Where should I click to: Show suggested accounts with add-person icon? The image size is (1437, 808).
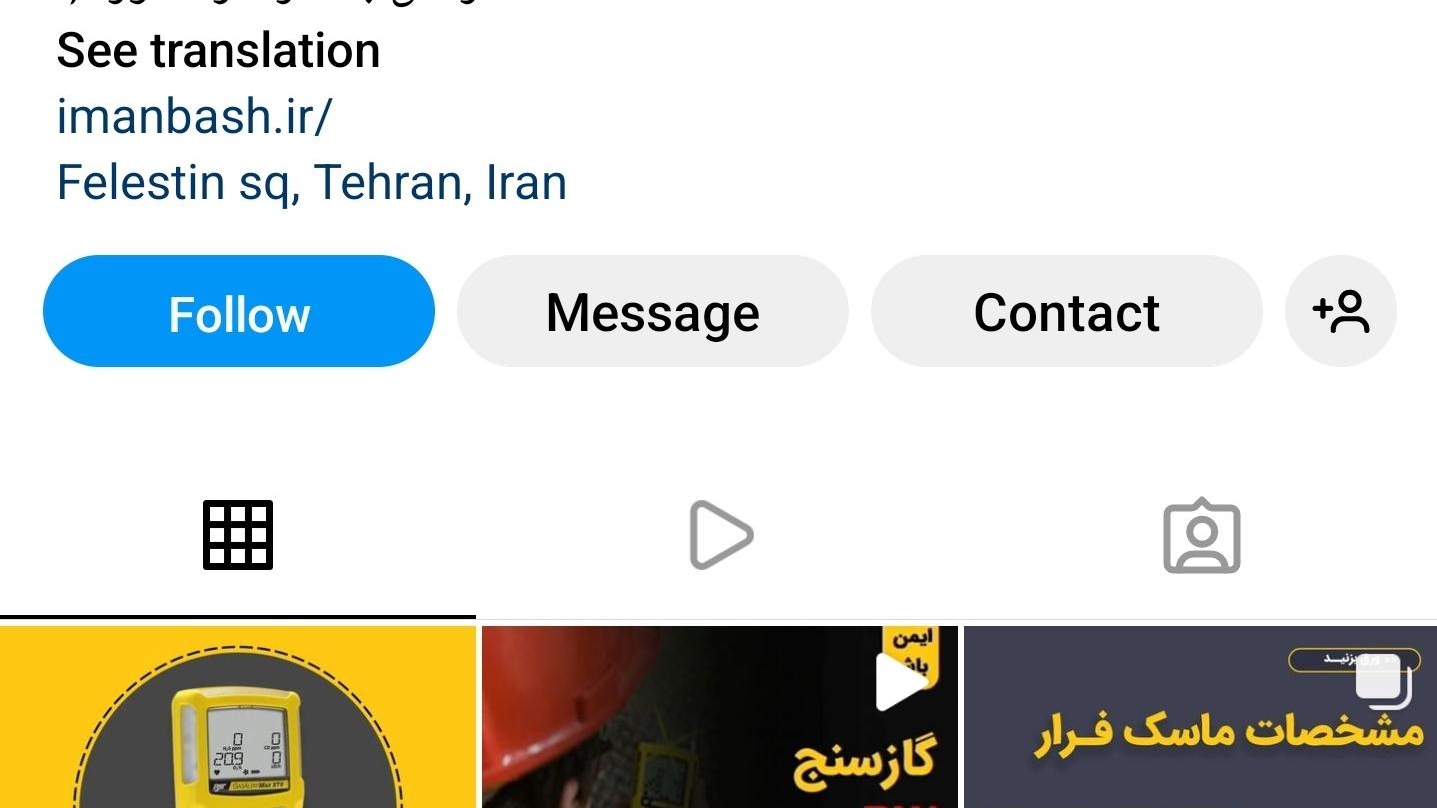click(1340, 312)
